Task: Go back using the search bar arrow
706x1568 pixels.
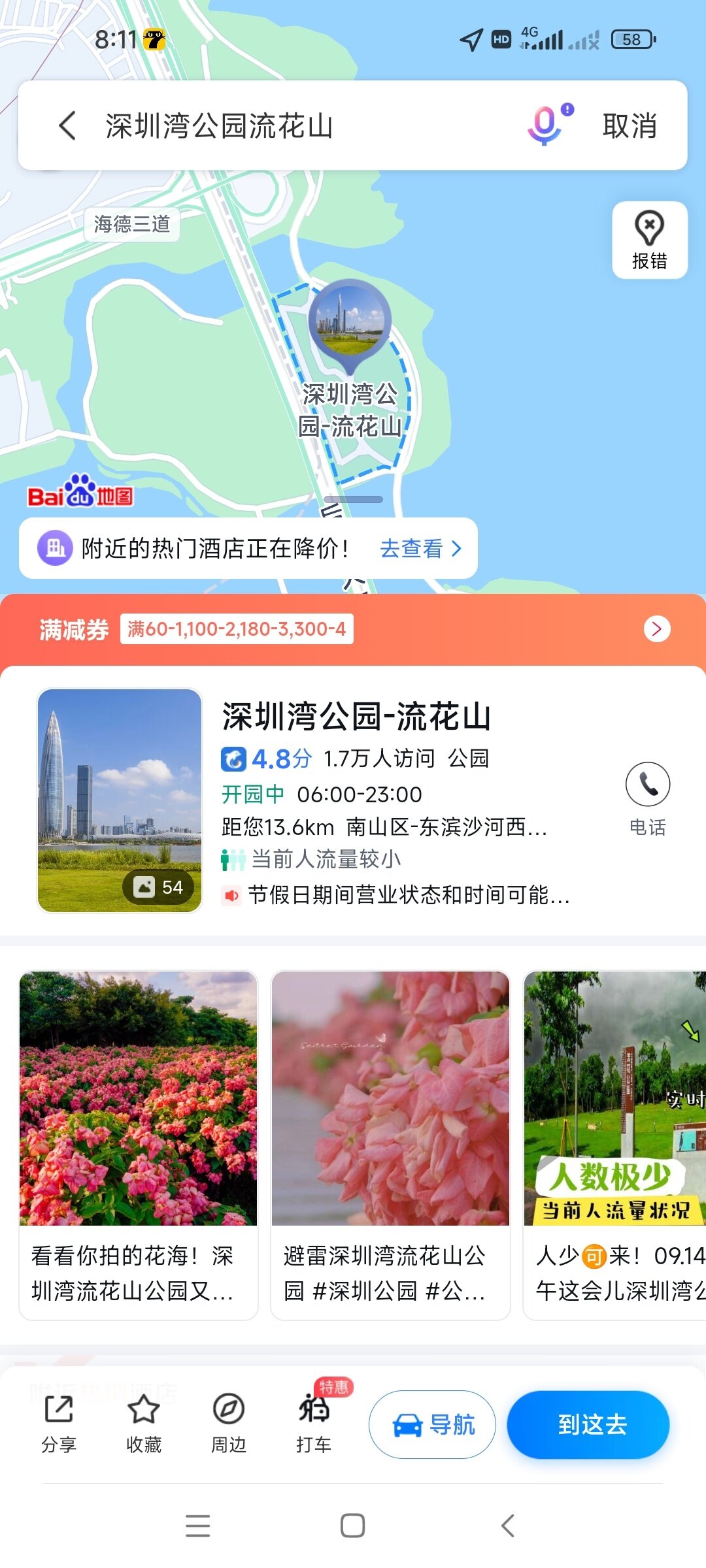Action: 67,125
